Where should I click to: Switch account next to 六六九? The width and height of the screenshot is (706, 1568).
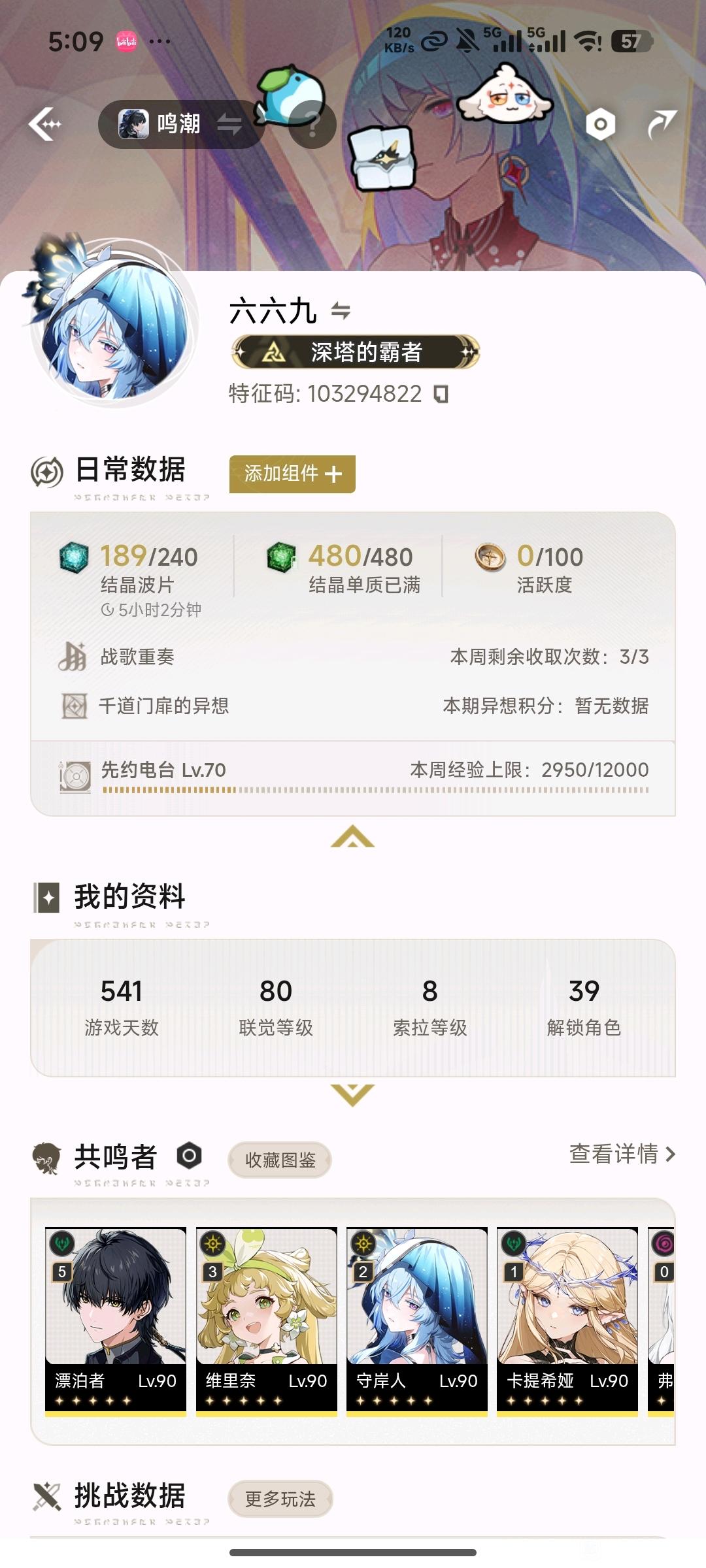pyautogui.click(x=341, y=310)
